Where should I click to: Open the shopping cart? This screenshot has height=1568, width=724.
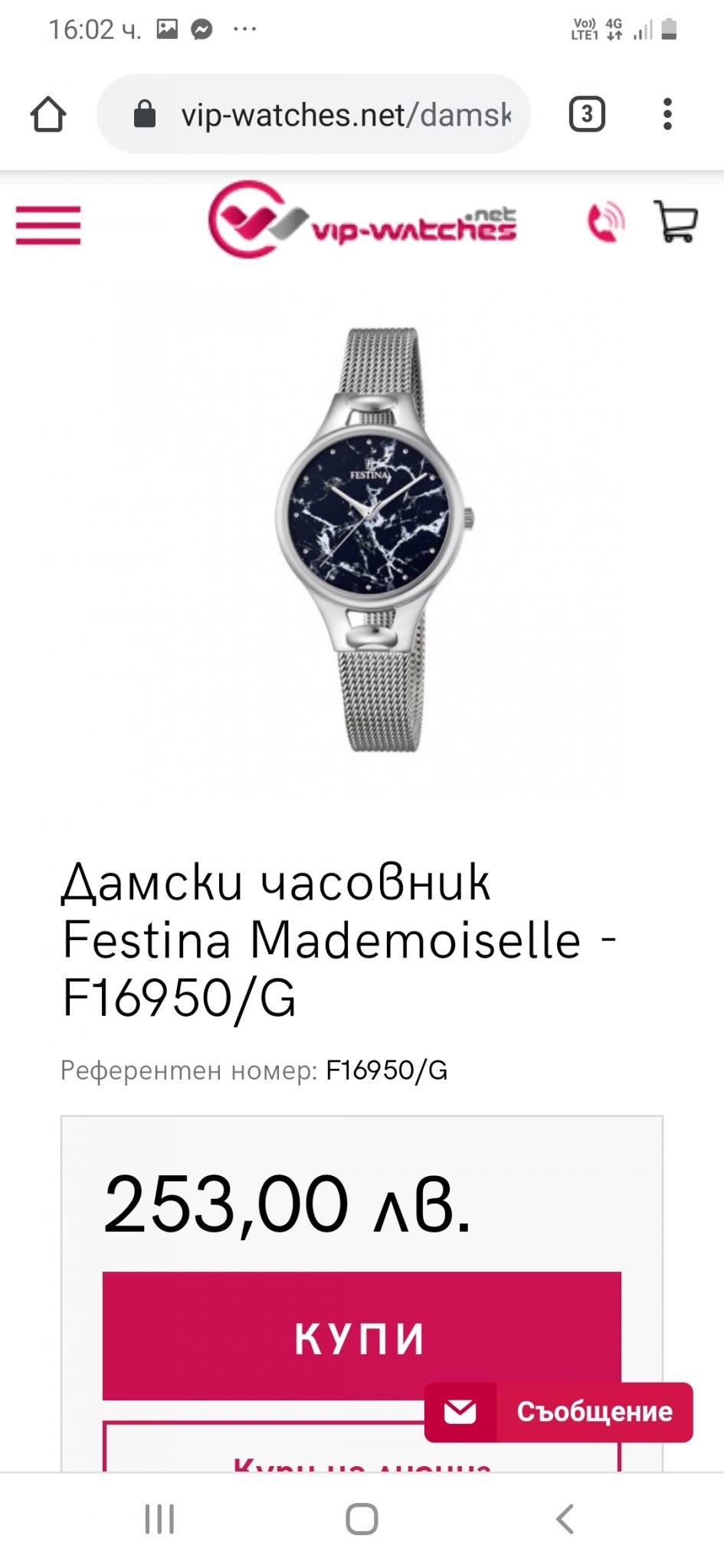675,222
